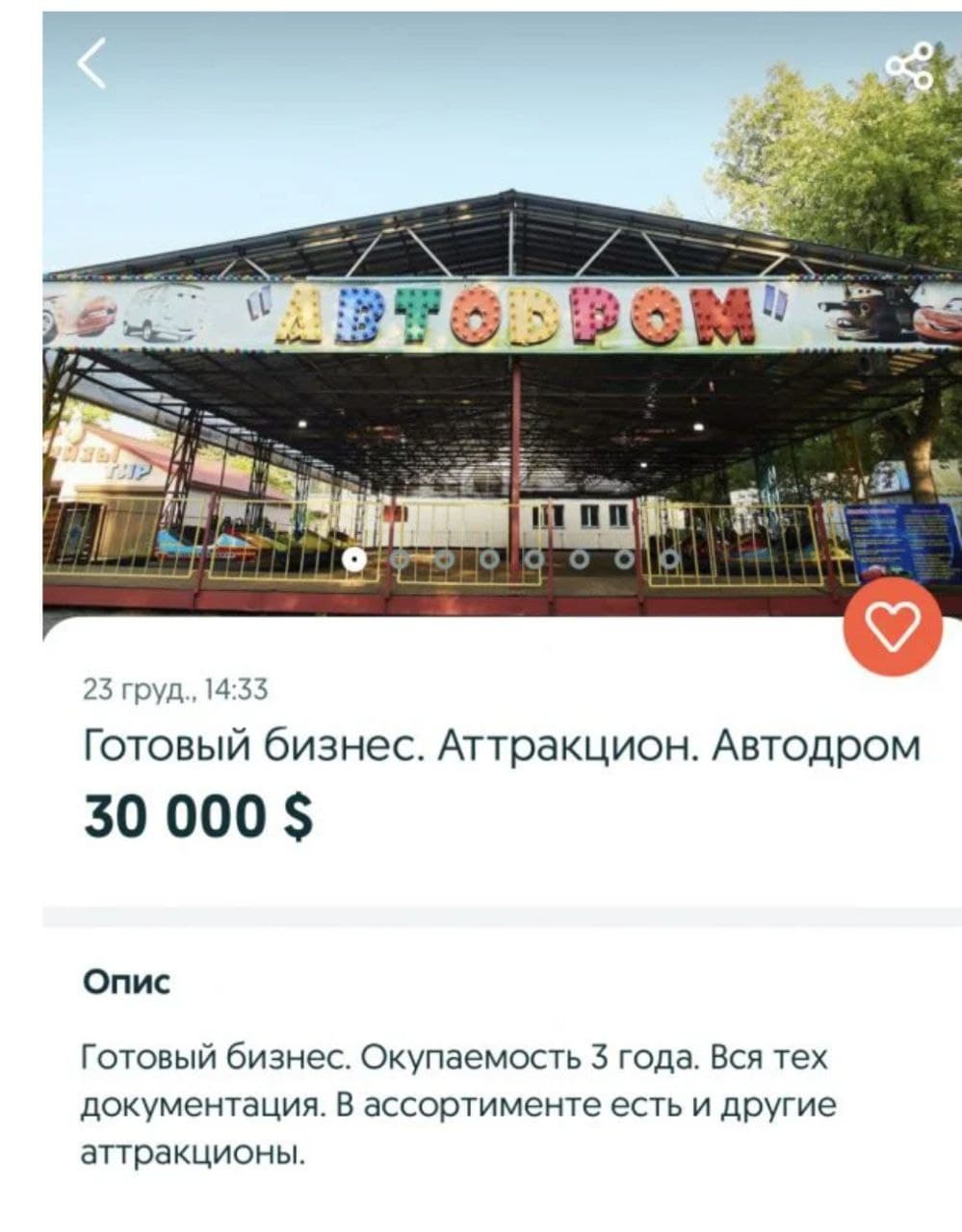Viewport: 962px width, 1232px height.
Task: Tap the orange heart favorites icon
Action: 894,626
